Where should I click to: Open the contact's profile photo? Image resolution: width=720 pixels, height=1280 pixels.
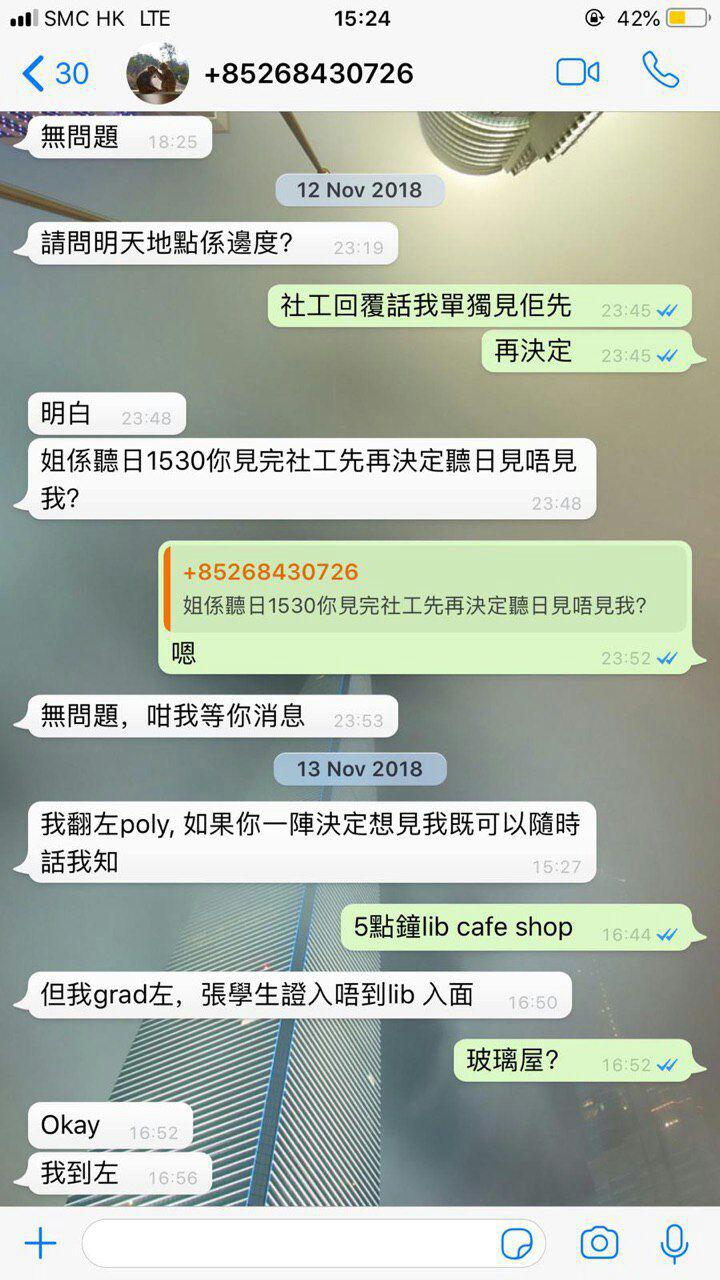(x=157, y=73)
